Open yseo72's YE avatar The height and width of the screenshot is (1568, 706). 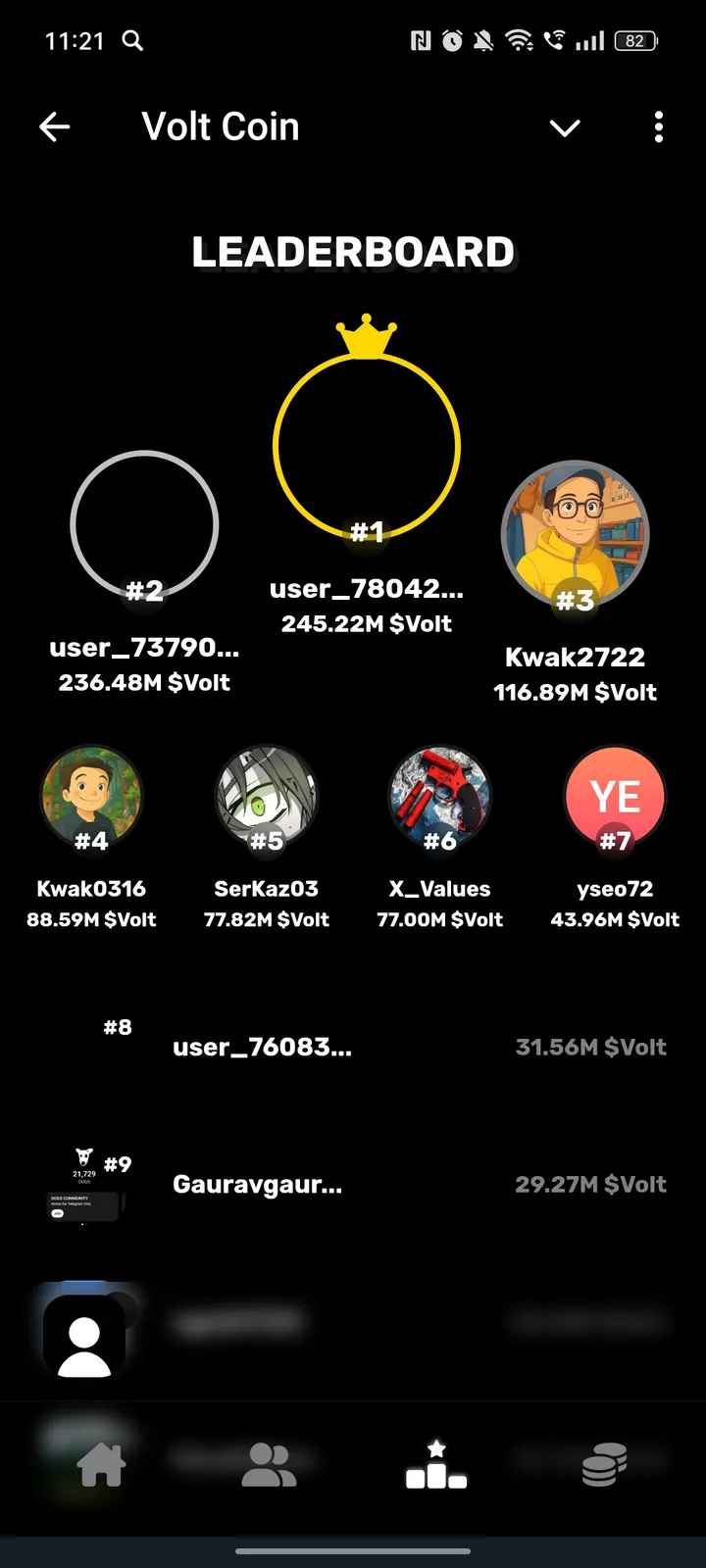[x=615, y=797]
